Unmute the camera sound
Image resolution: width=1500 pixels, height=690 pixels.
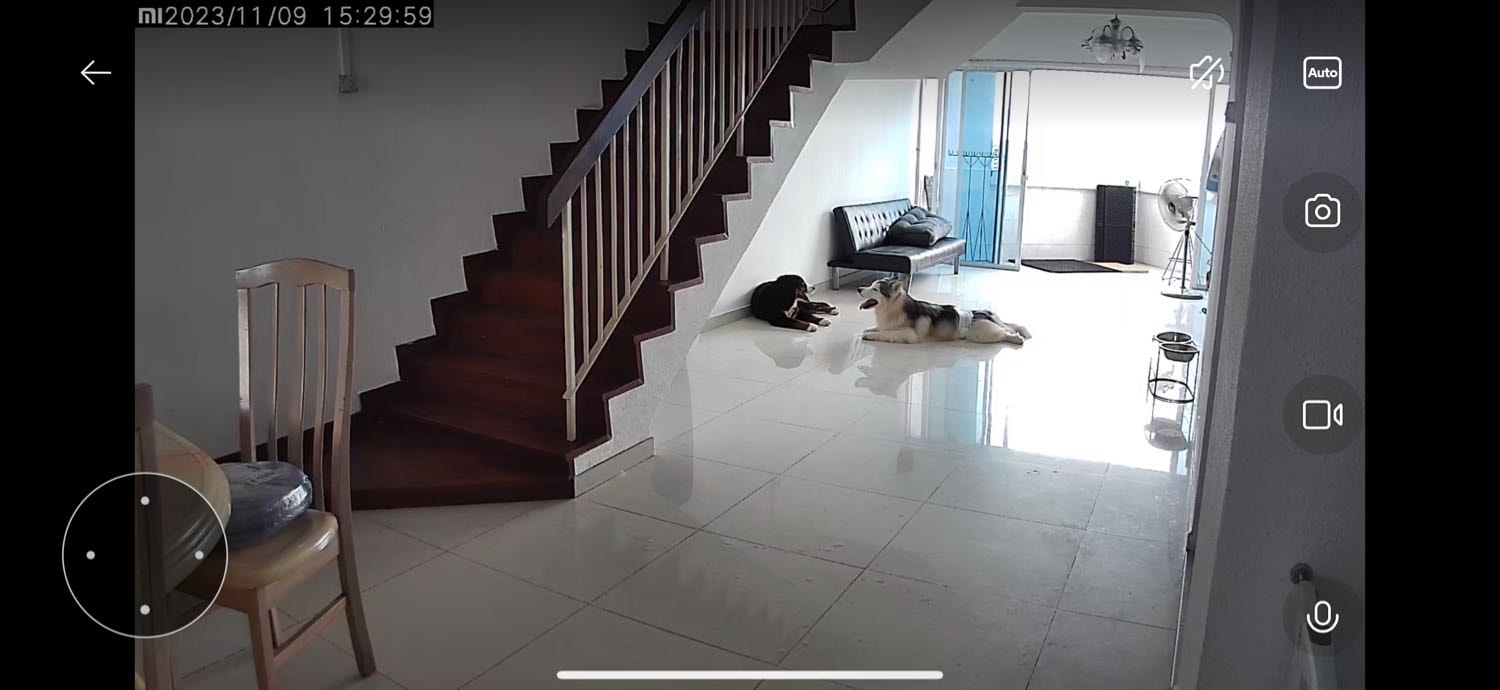click(1206, 72)
